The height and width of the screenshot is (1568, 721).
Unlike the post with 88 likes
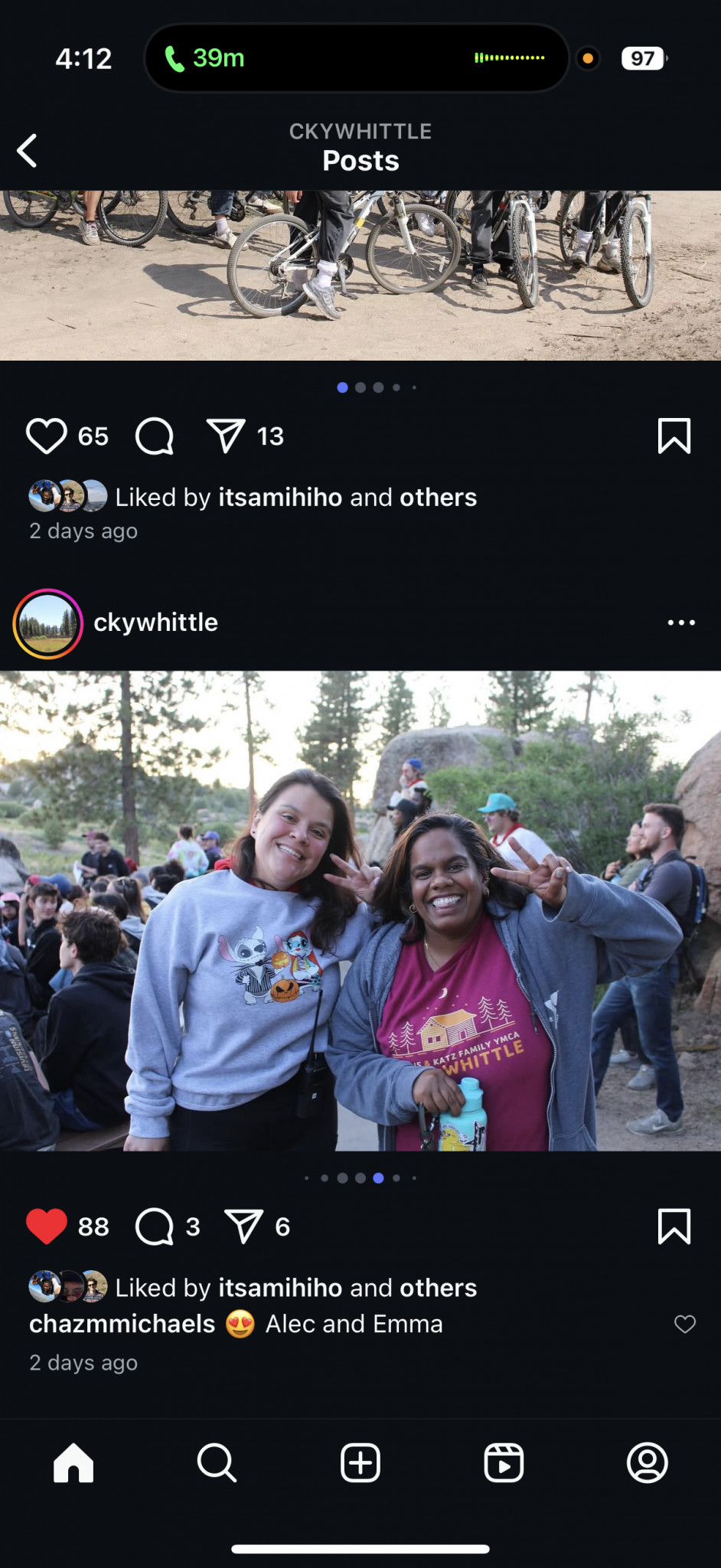[x=47, y=1227]
